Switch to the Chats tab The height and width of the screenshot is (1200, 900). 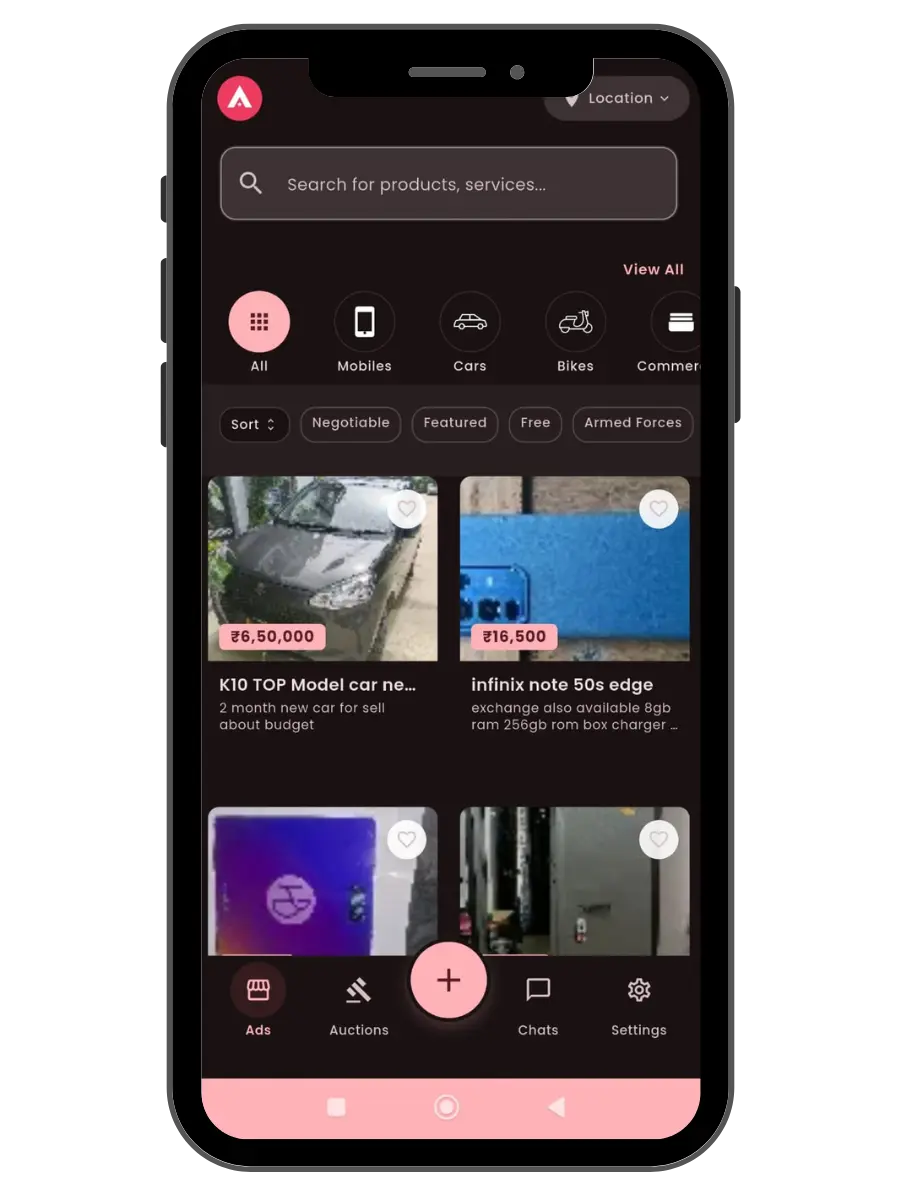coord(538,1005)
